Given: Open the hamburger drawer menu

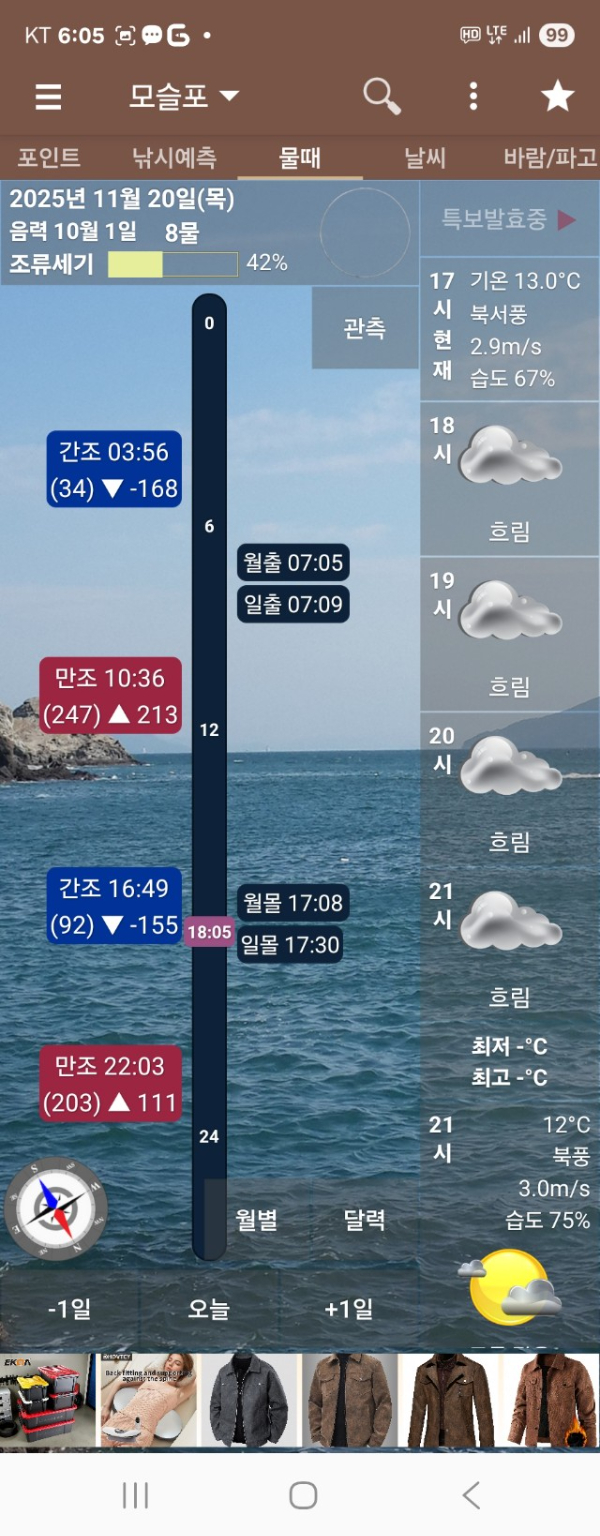Looking at the screenshot, I should coord(48,97).
